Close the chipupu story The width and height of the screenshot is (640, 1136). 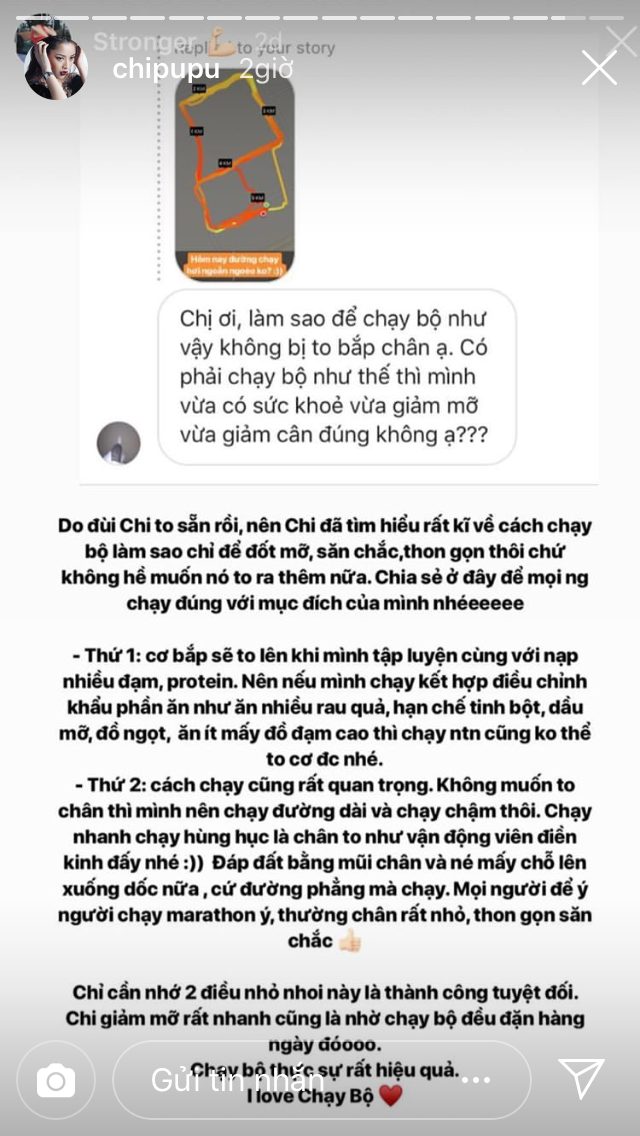coord(599,68)
